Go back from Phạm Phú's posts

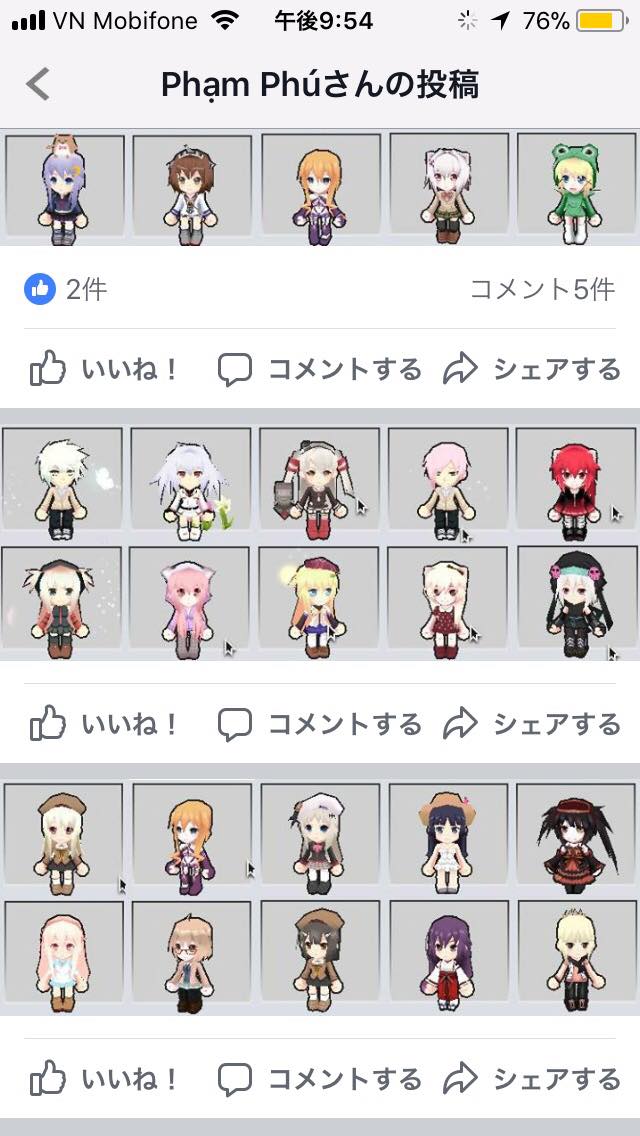(38, 85)
